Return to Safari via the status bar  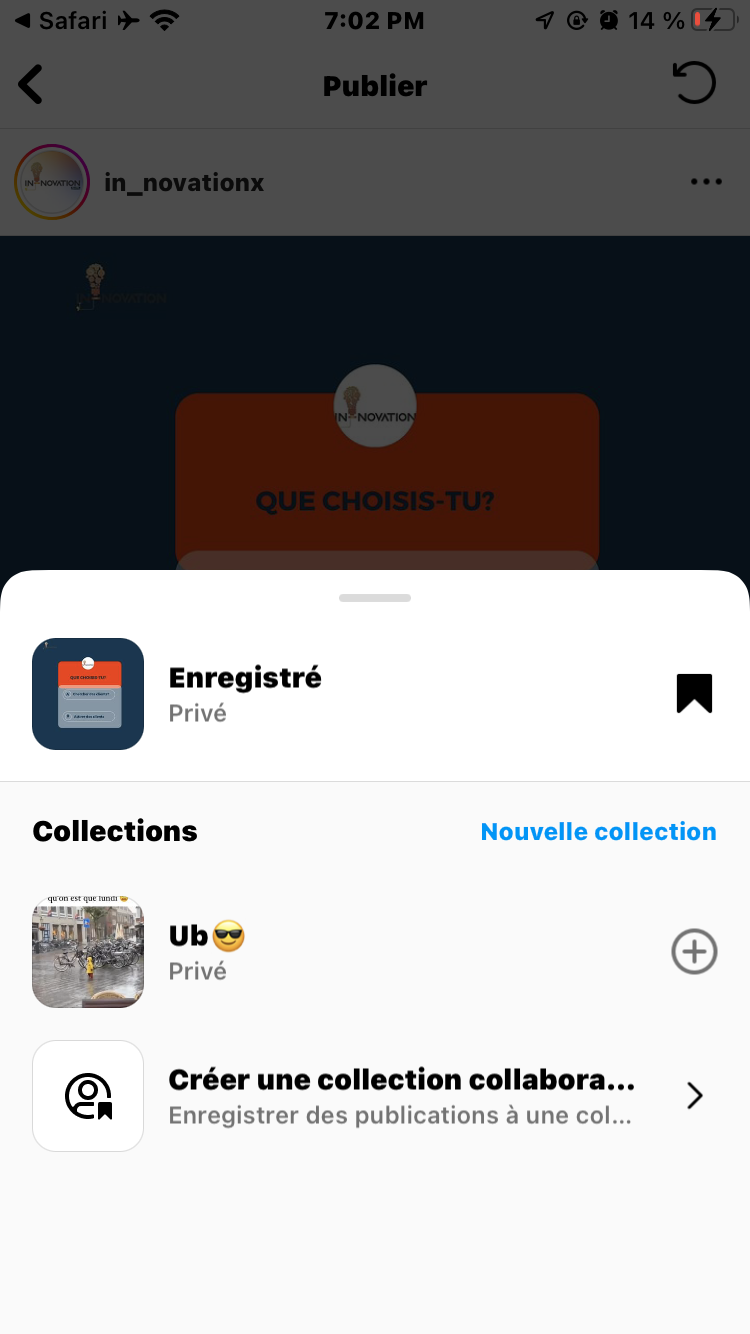click(62, 20)
